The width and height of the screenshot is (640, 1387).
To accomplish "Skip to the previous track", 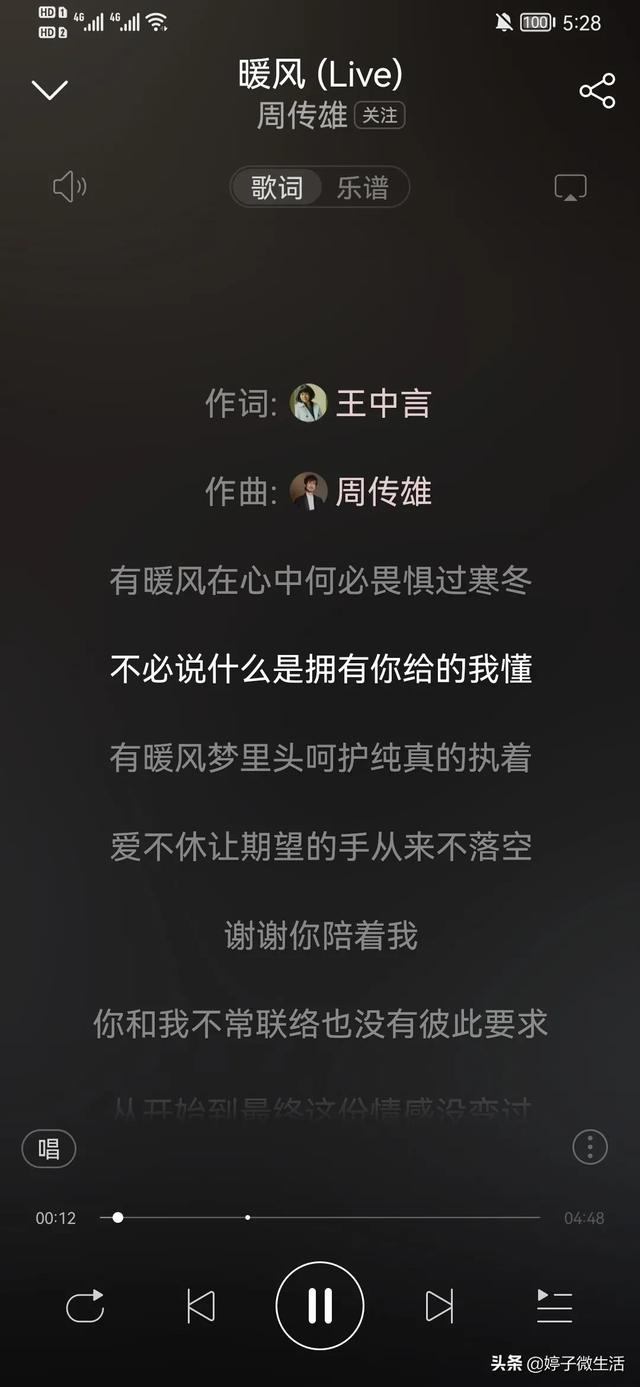I will coord(201,1306).
